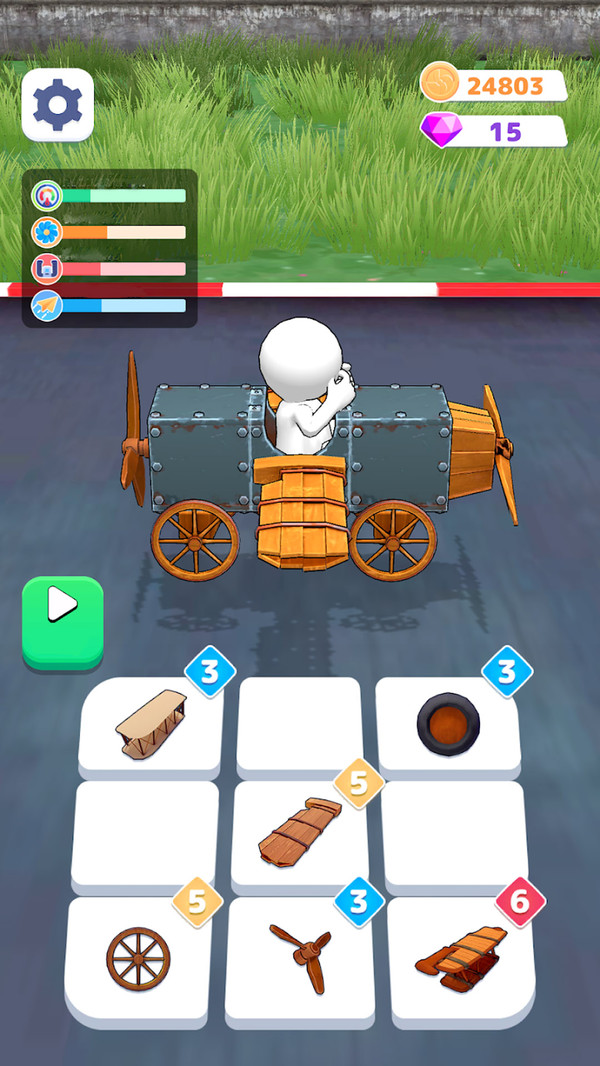Select the level 3 biplane wing tile
The image size is (600, 1066).
pyautogui.click(x=150, y=723)
